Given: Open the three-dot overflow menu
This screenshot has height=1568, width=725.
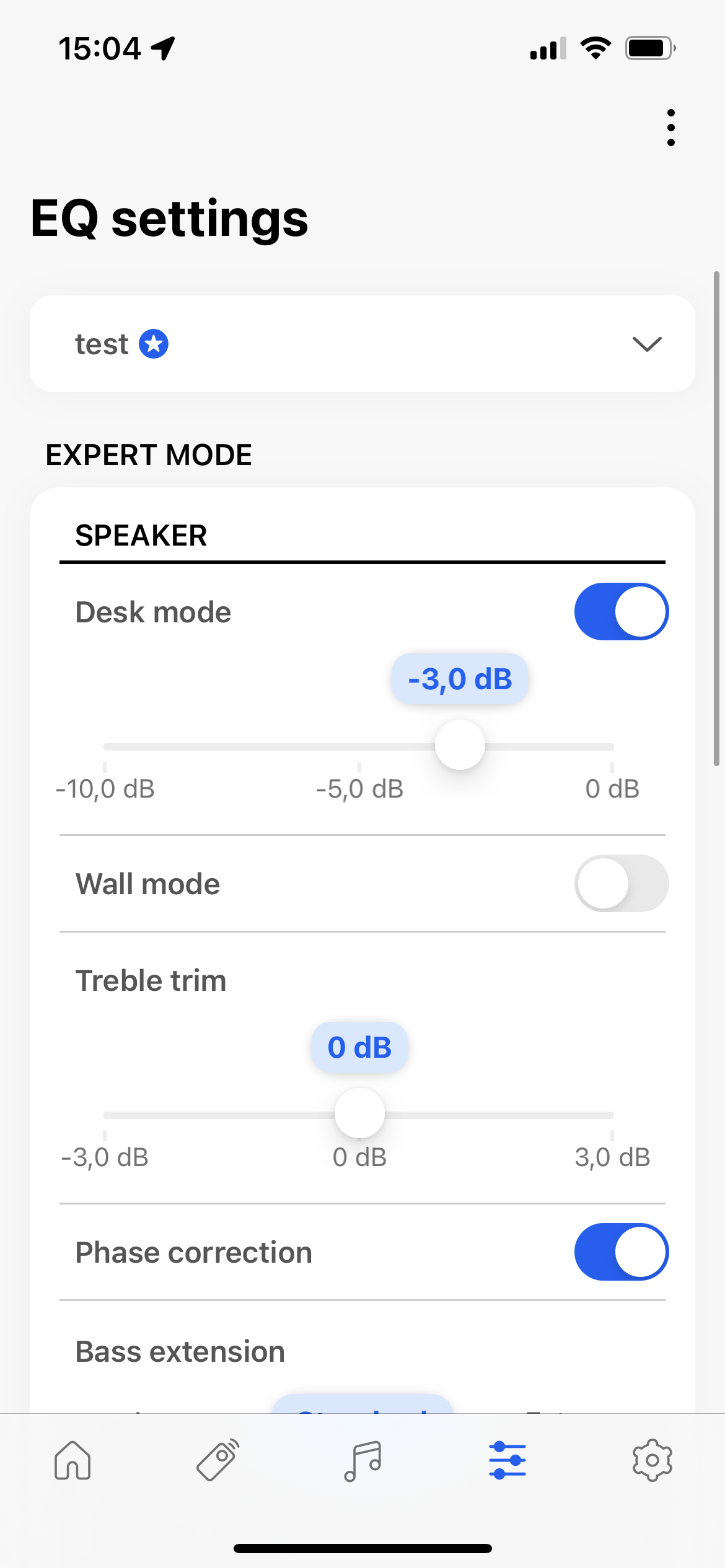Looking at the screenshot, I should (x=670, y=126).
